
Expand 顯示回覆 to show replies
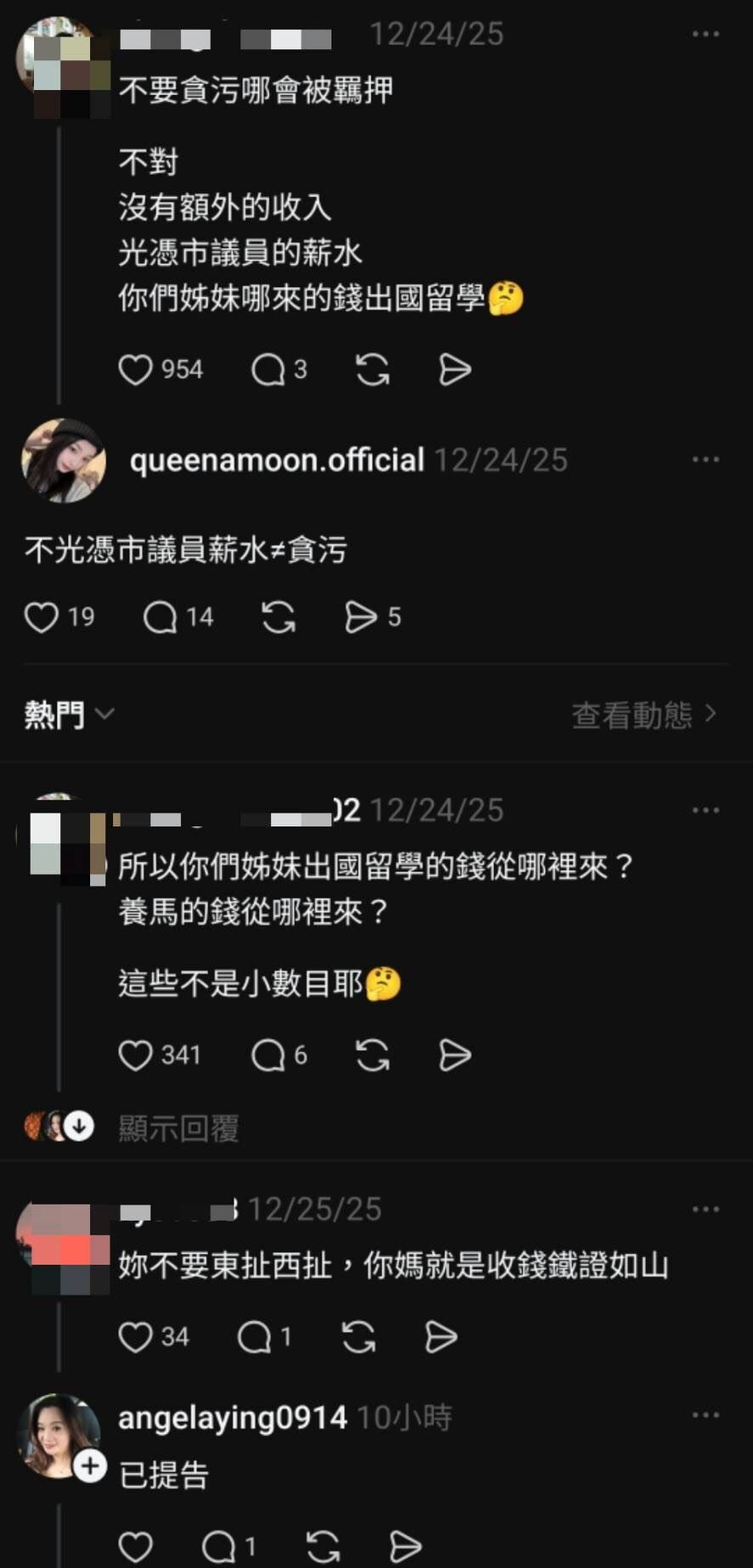pos(178,1128)
